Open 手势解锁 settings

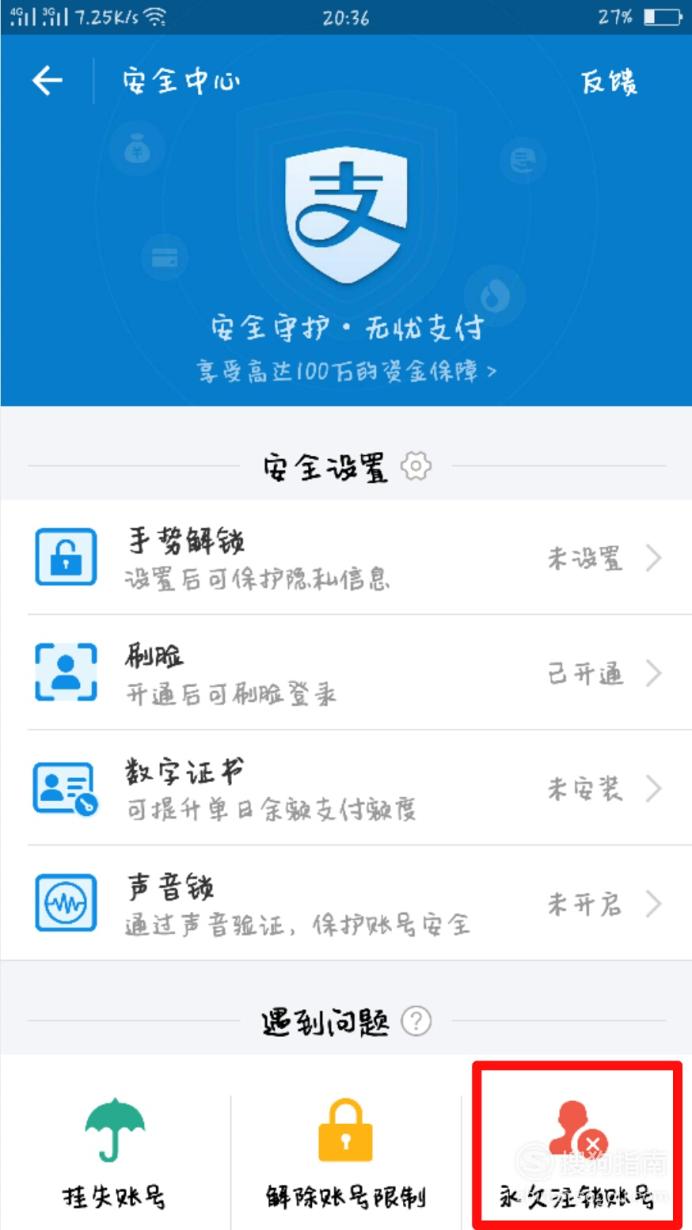pos(346,557)
